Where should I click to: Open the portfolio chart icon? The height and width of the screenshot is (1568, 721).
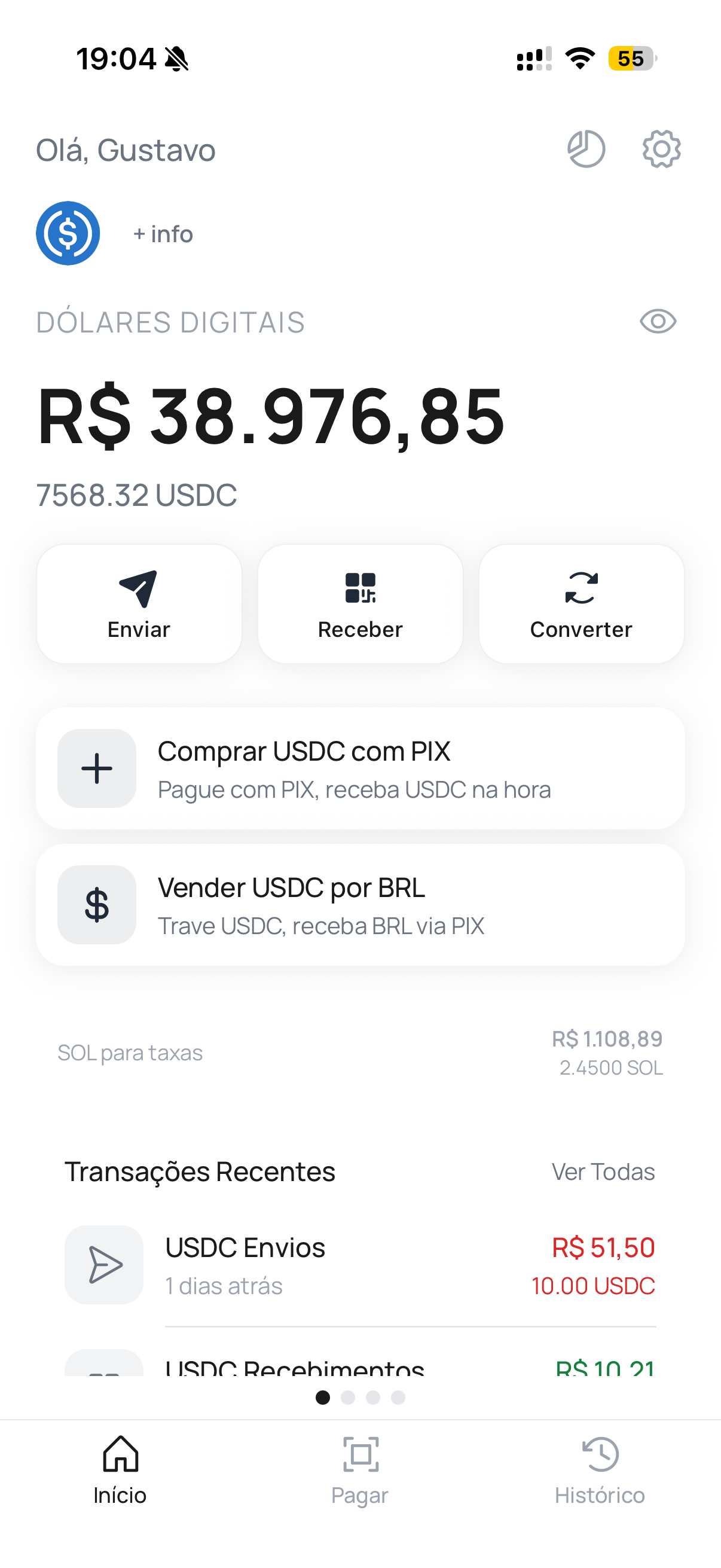586,149
